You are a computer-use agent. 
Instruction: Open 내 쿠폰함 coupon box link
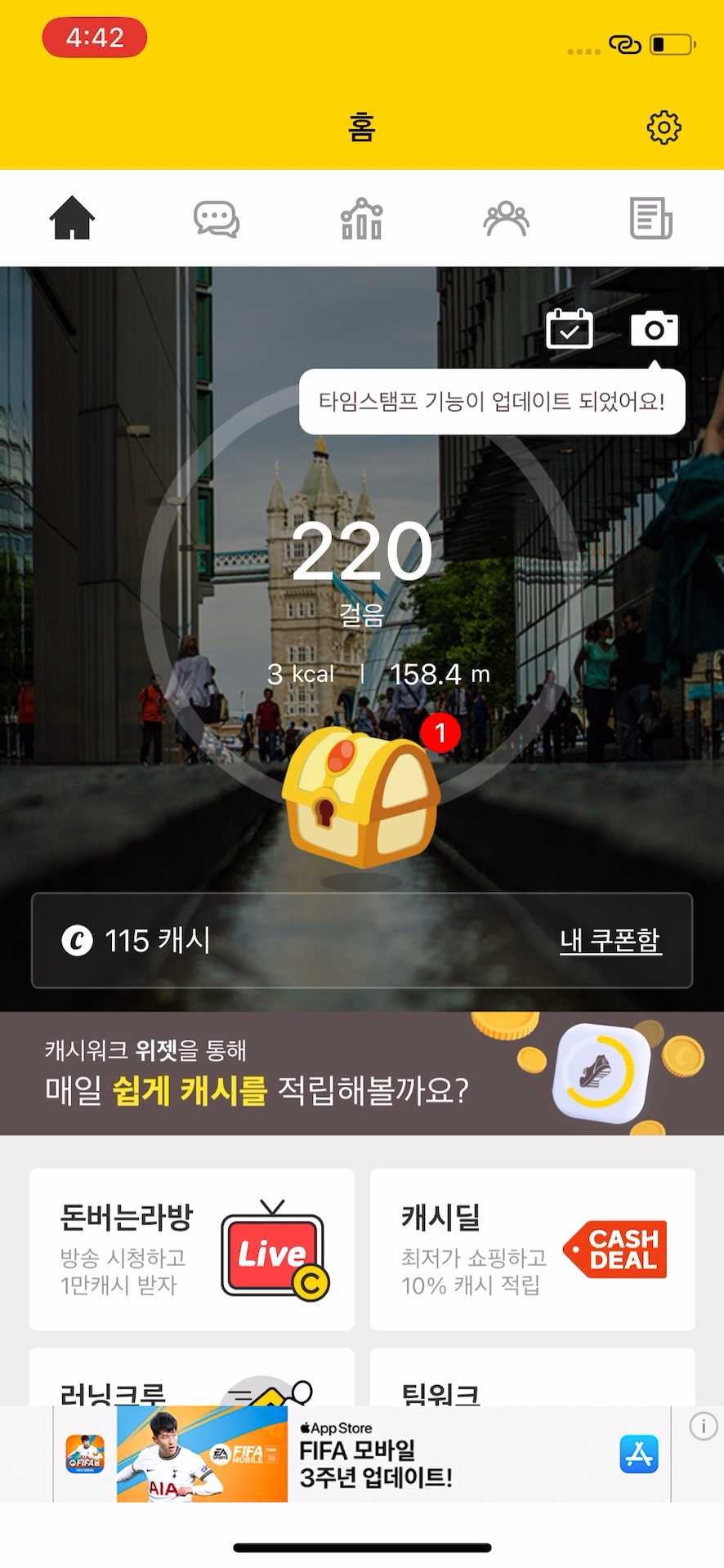[610, 941]
